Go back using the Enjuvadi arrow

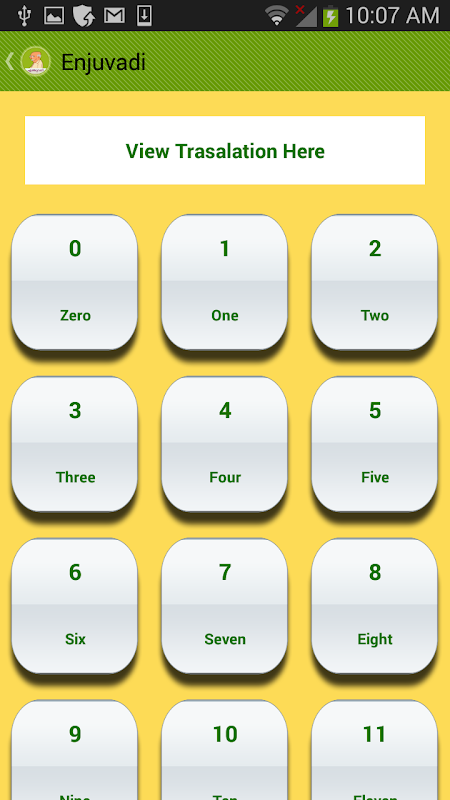tap(9, 62)
